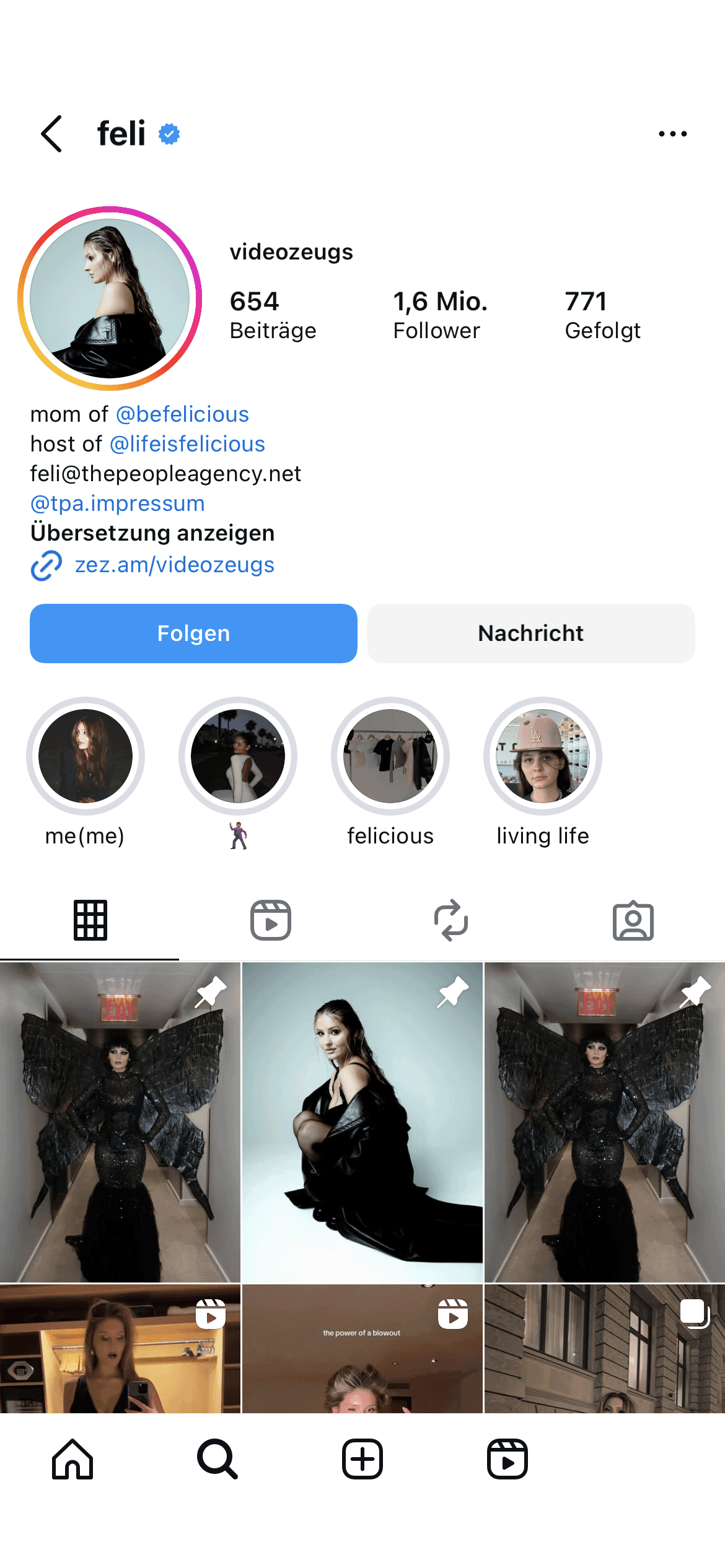Viewport: 725px width, 1568px height.
Task: Open Reels from the bottom navigation
Action: [507, 1460]
